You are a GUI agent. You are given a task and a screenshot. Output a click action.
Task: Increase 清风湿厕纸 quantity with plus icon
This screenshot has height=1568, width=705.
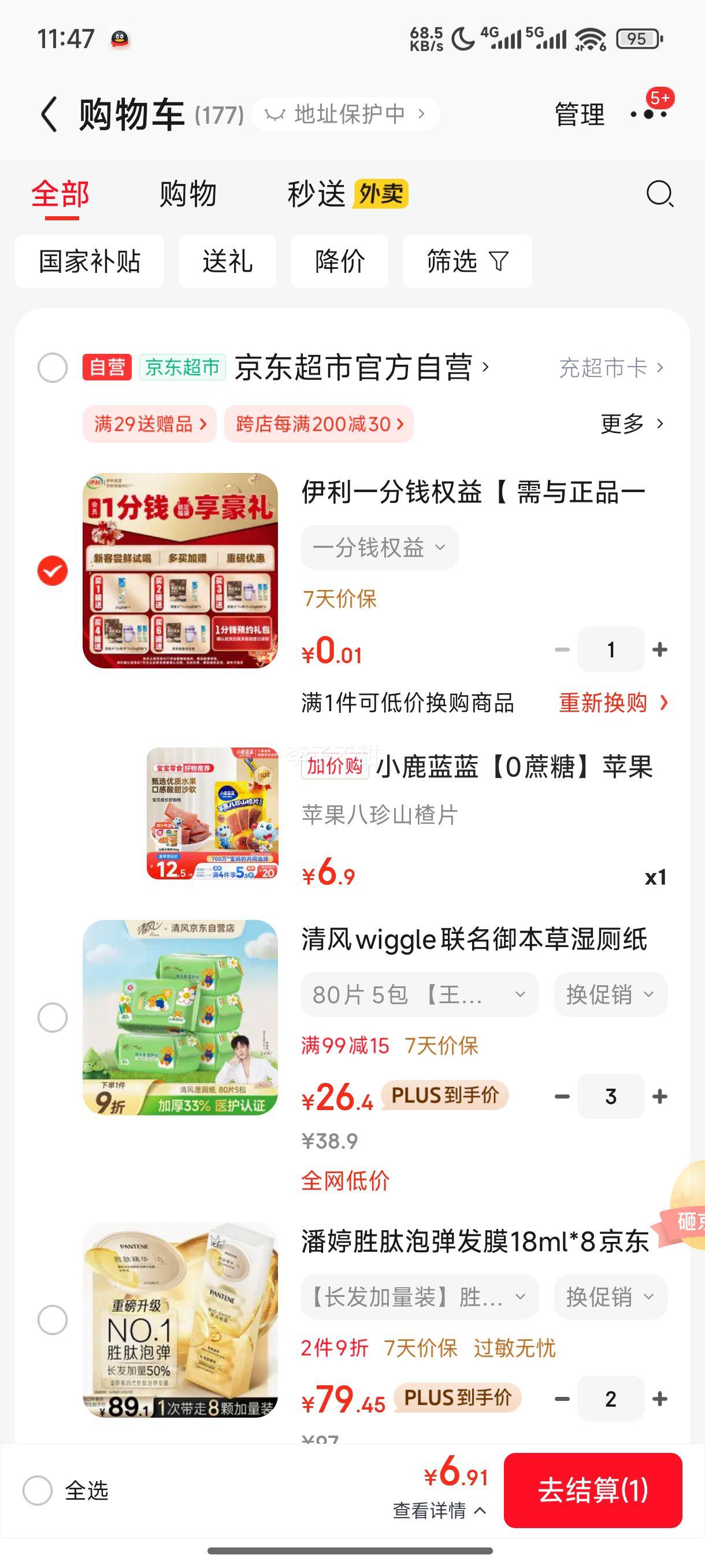point(659,1096)
